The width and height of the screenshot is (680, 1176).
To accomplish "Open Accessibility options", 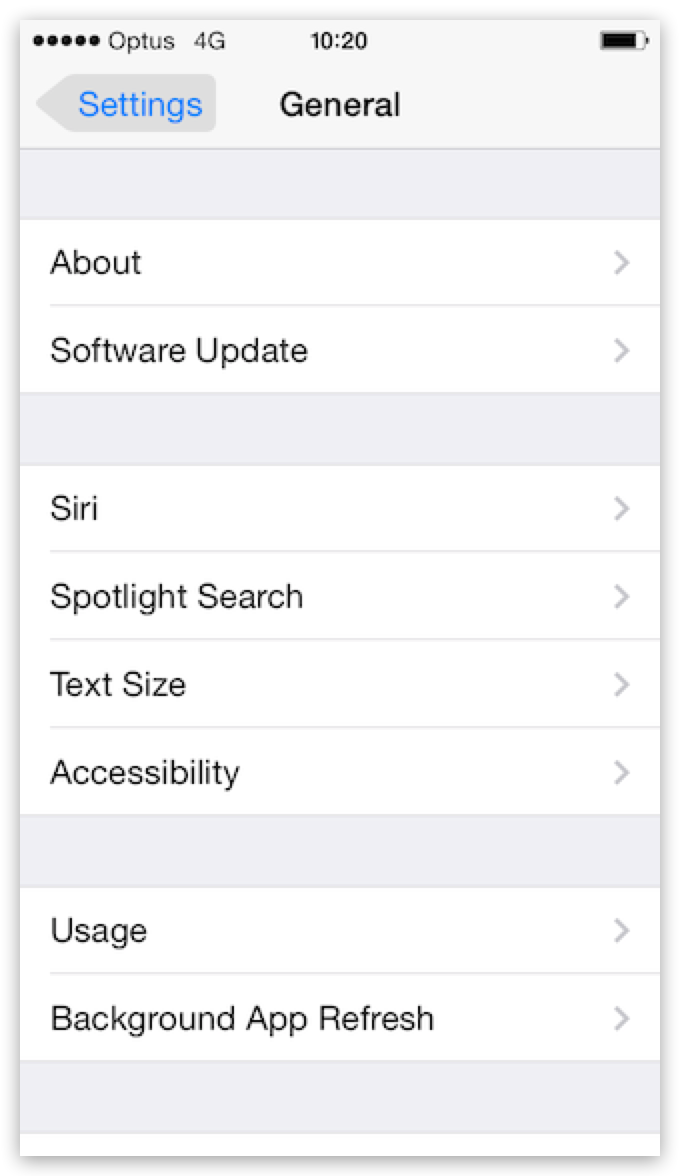I will [x=340, y=771].
